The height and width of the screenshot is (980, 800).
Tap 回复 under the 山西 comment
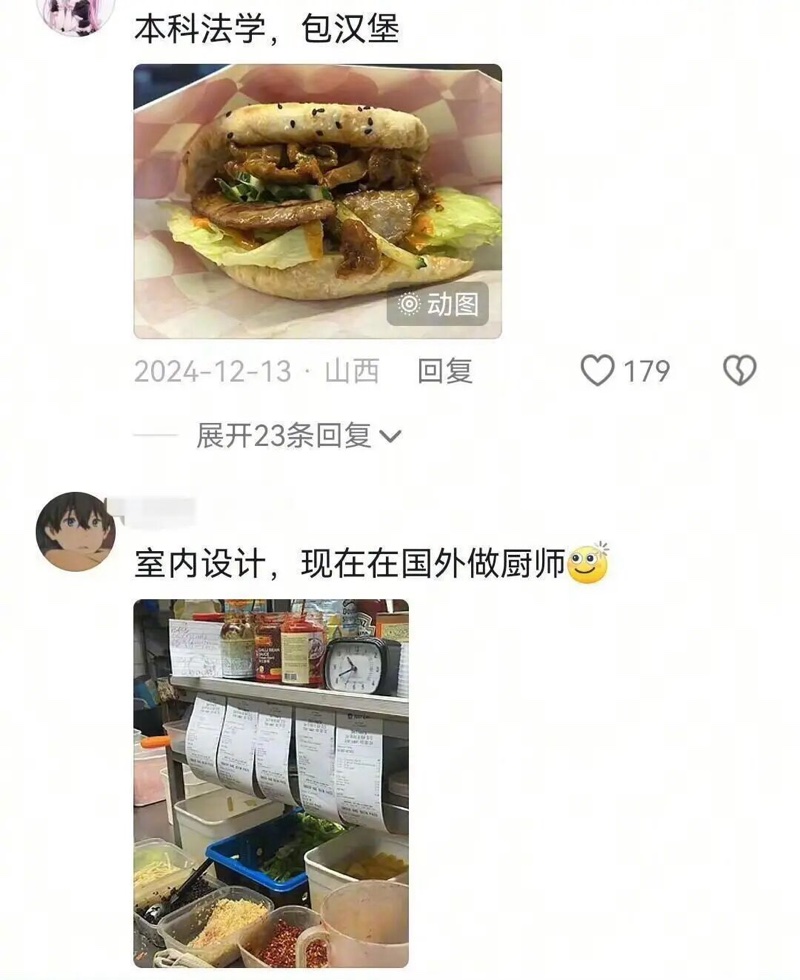445,371
